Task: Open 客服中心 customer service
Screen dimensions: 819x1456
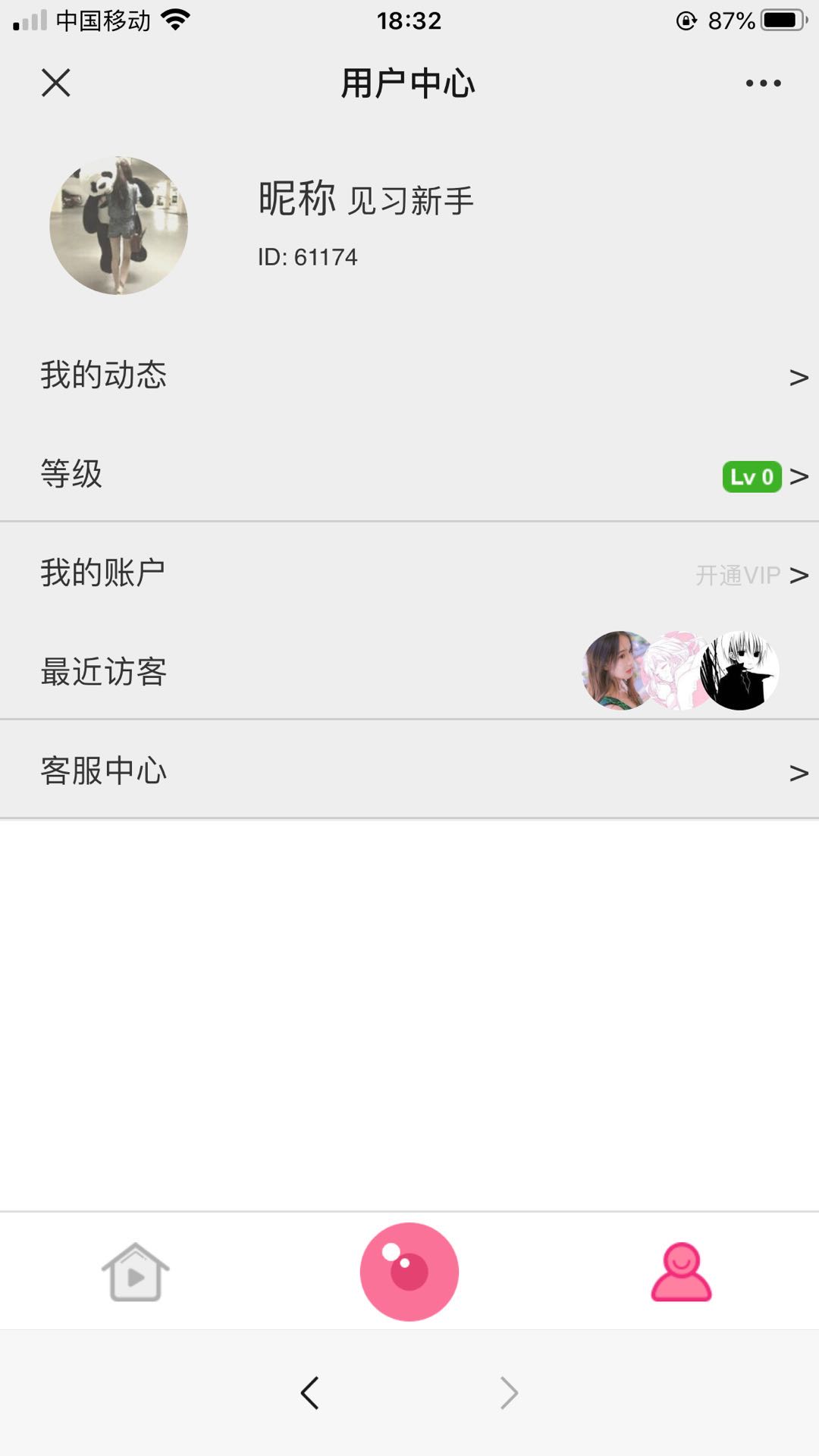Action: tap(409, 771)
